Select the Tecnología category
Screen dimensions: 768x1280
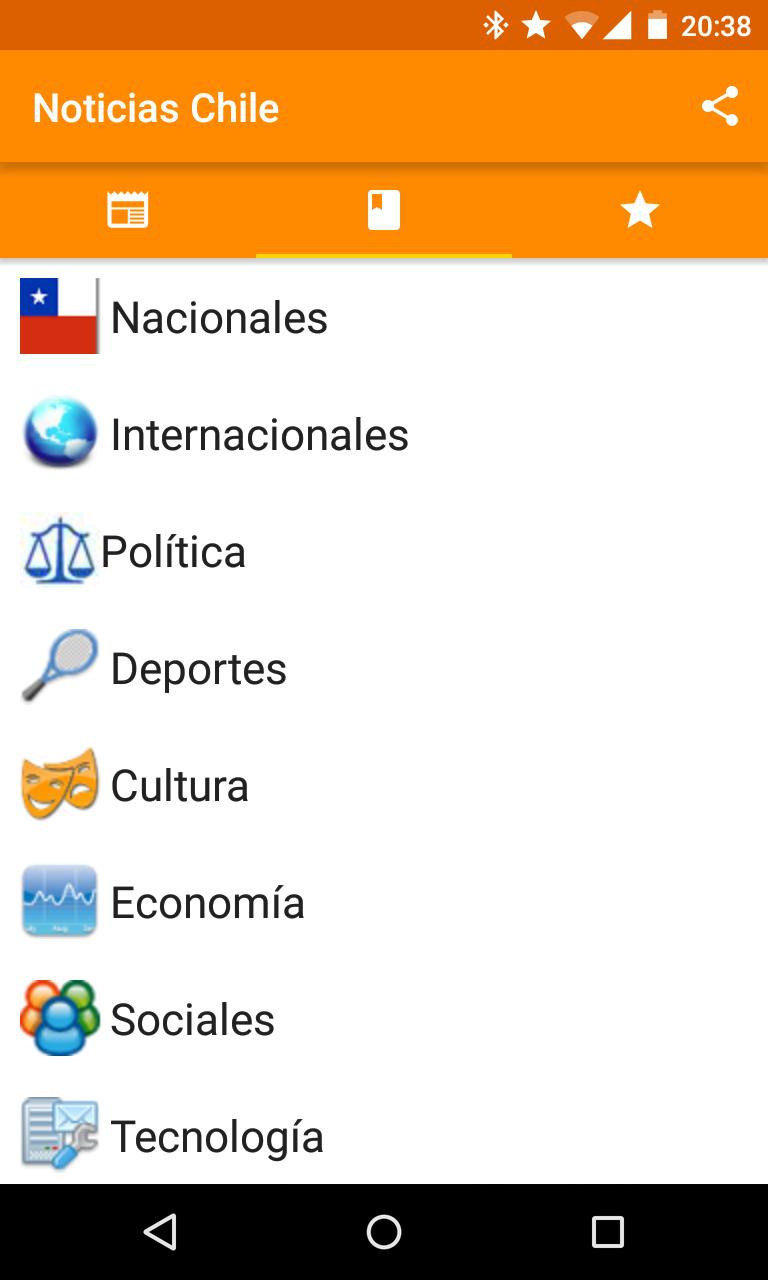point(217,1137)
